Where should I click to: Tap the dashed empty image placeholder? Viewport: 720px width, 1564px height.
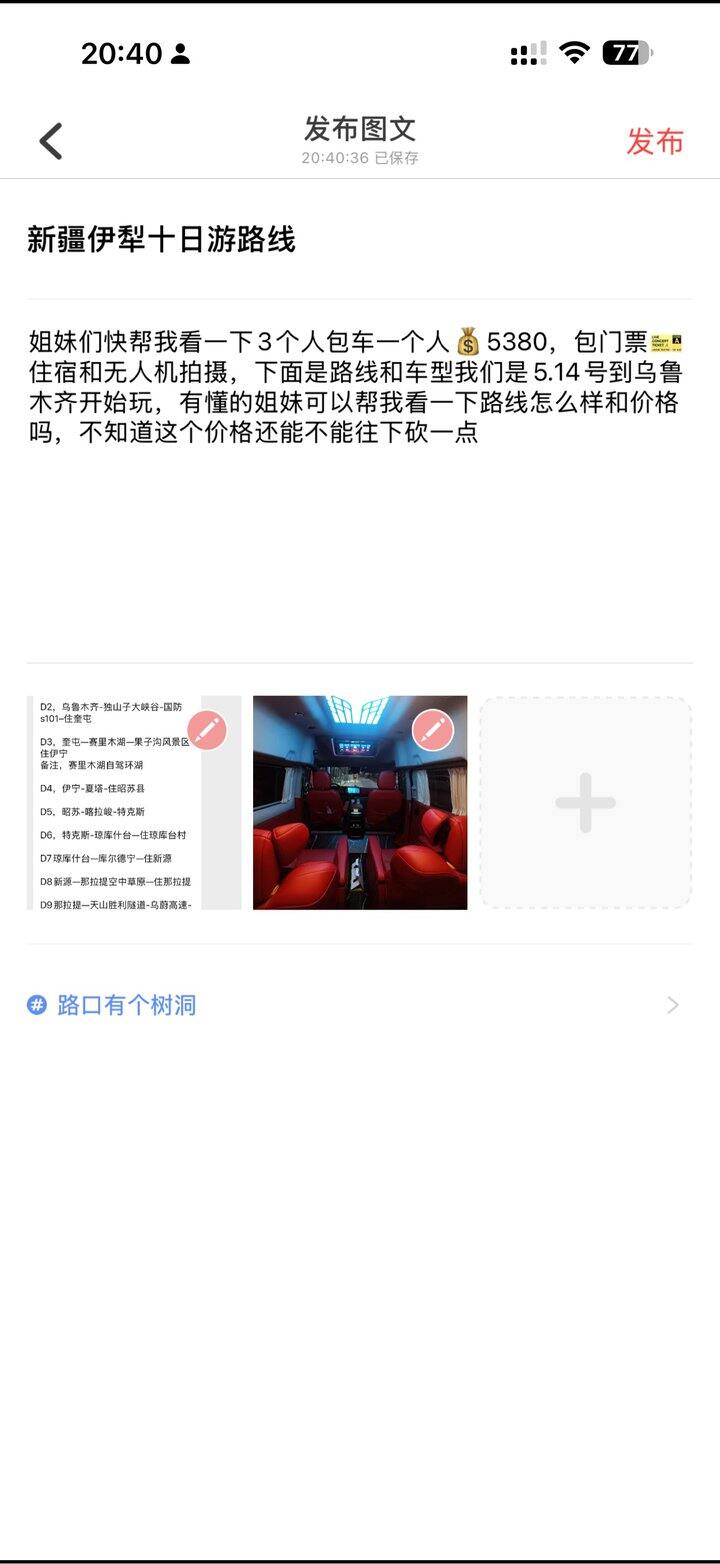pyautogui.click(x=586, y=803)
